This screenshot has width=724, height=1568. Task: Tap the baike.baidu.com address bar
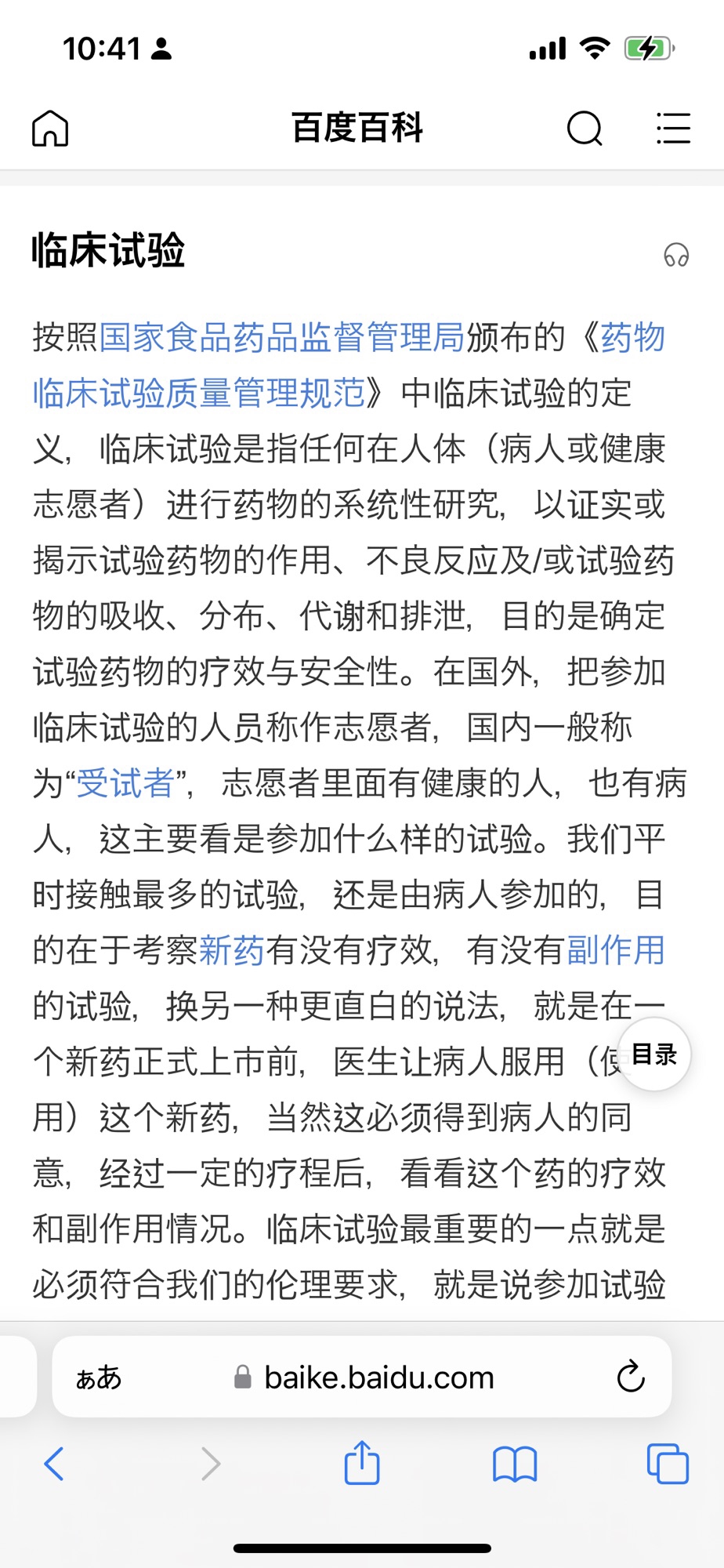click(x=362, y=1377)
